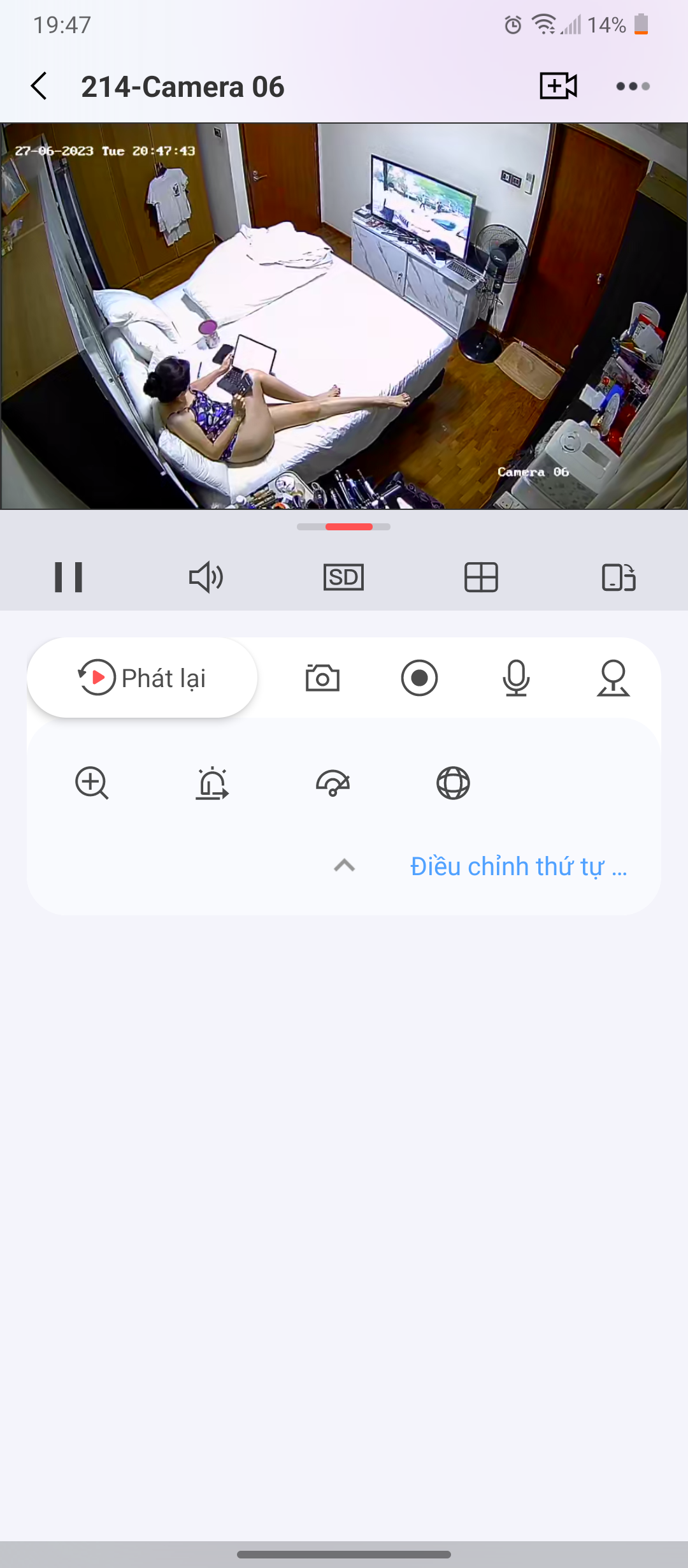Go back from the Camera 06 view
This screenshot has height=1568, width=688.
click(39, 86)
